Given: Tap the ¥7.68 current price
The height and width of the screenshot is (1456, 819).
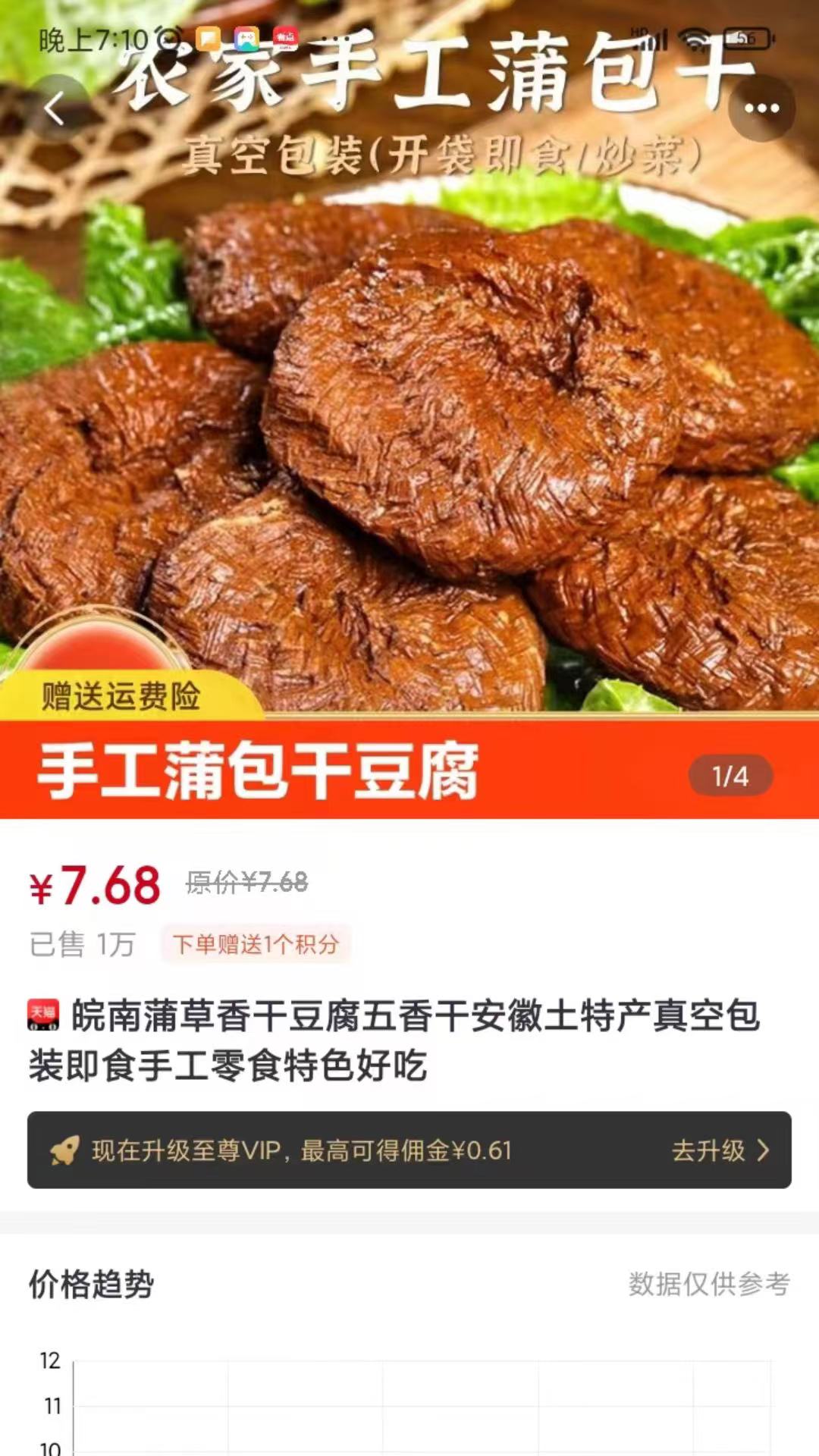Looking at the screenshot, I should (97, 885).
